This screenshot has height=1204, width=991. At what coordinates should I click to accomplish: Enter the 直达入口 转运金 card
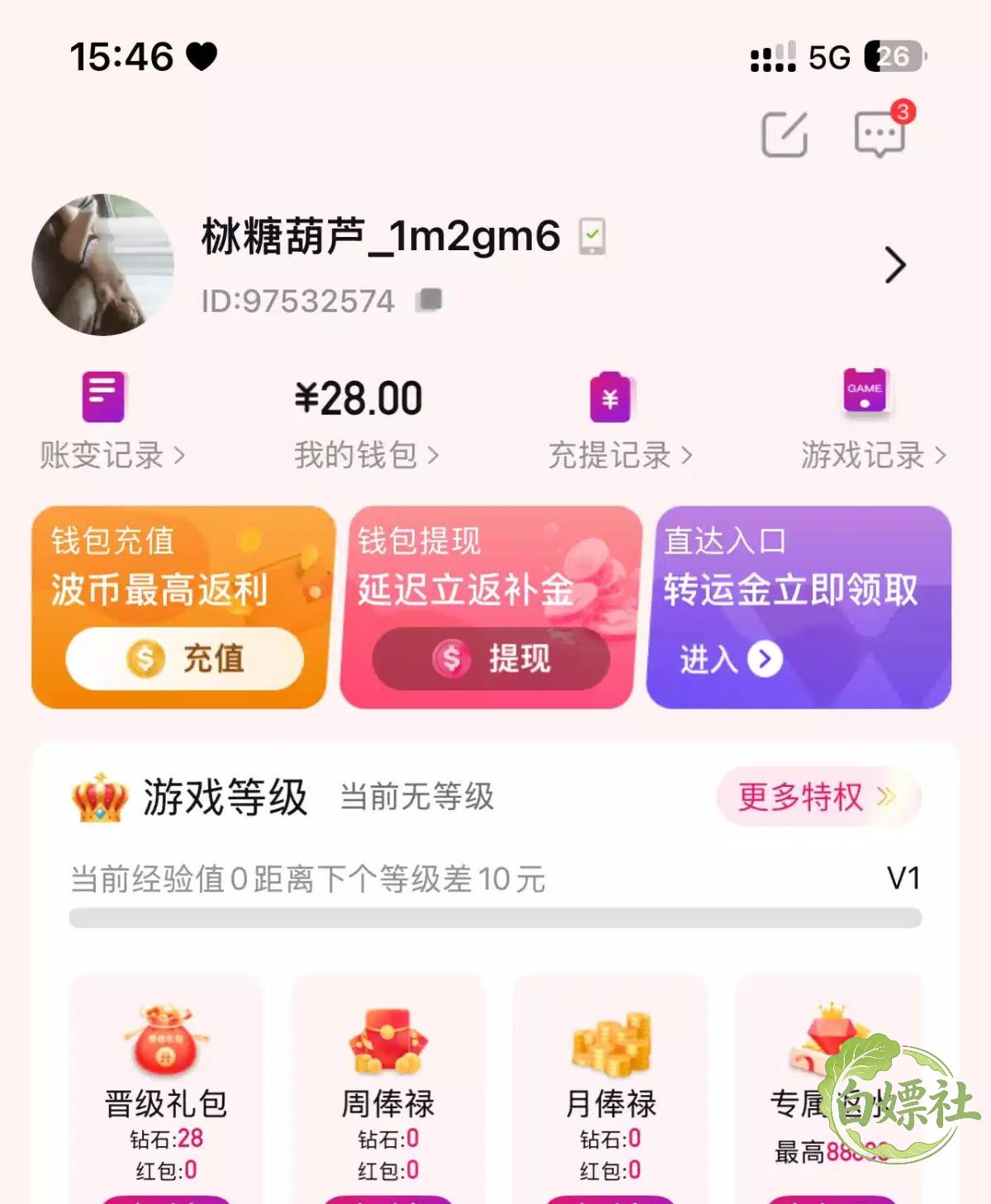pyautogui.click(x=799, y=607)
